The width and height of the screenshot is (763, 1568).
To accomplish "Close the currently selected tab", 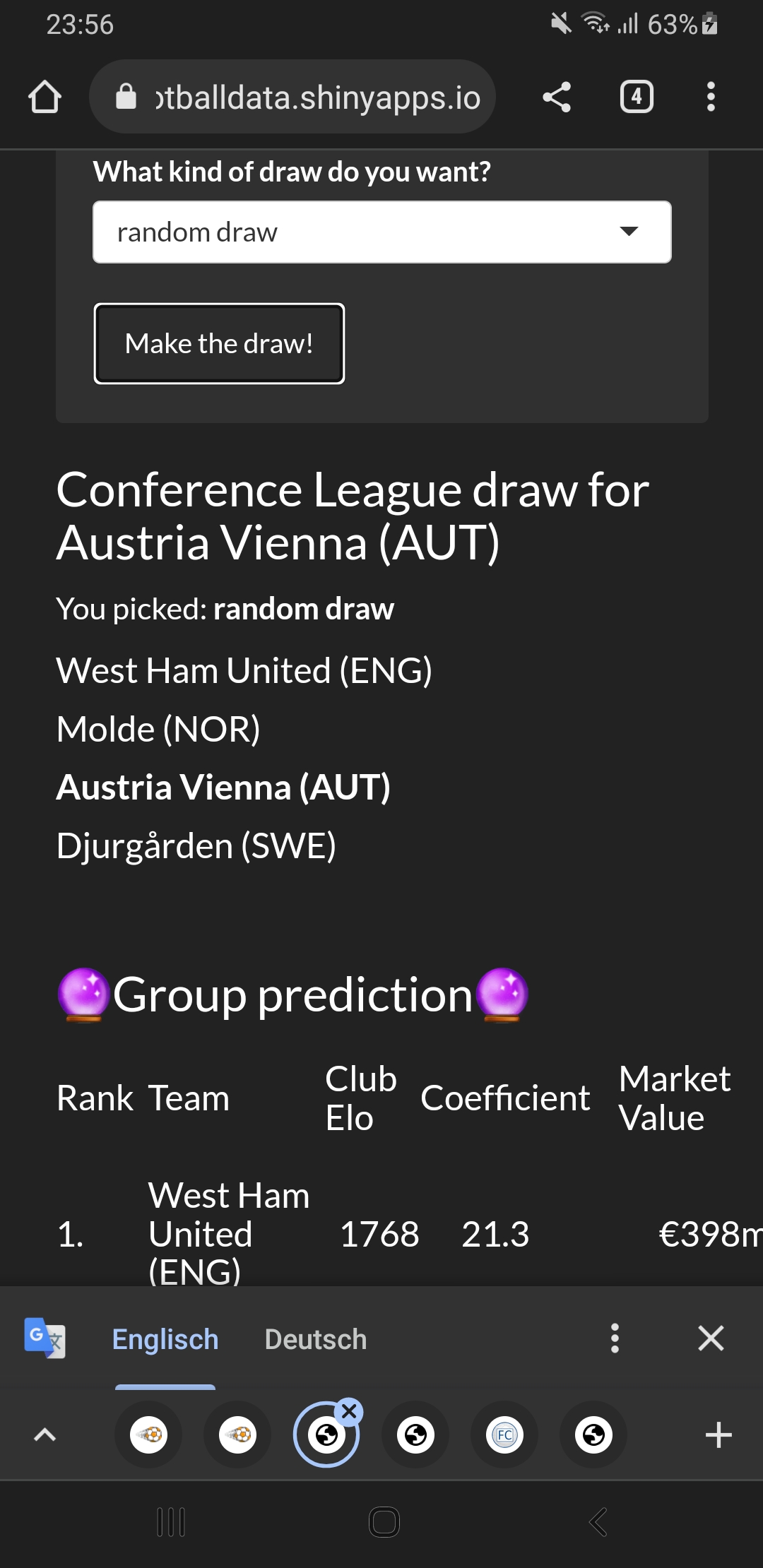I will [349, 1411].
